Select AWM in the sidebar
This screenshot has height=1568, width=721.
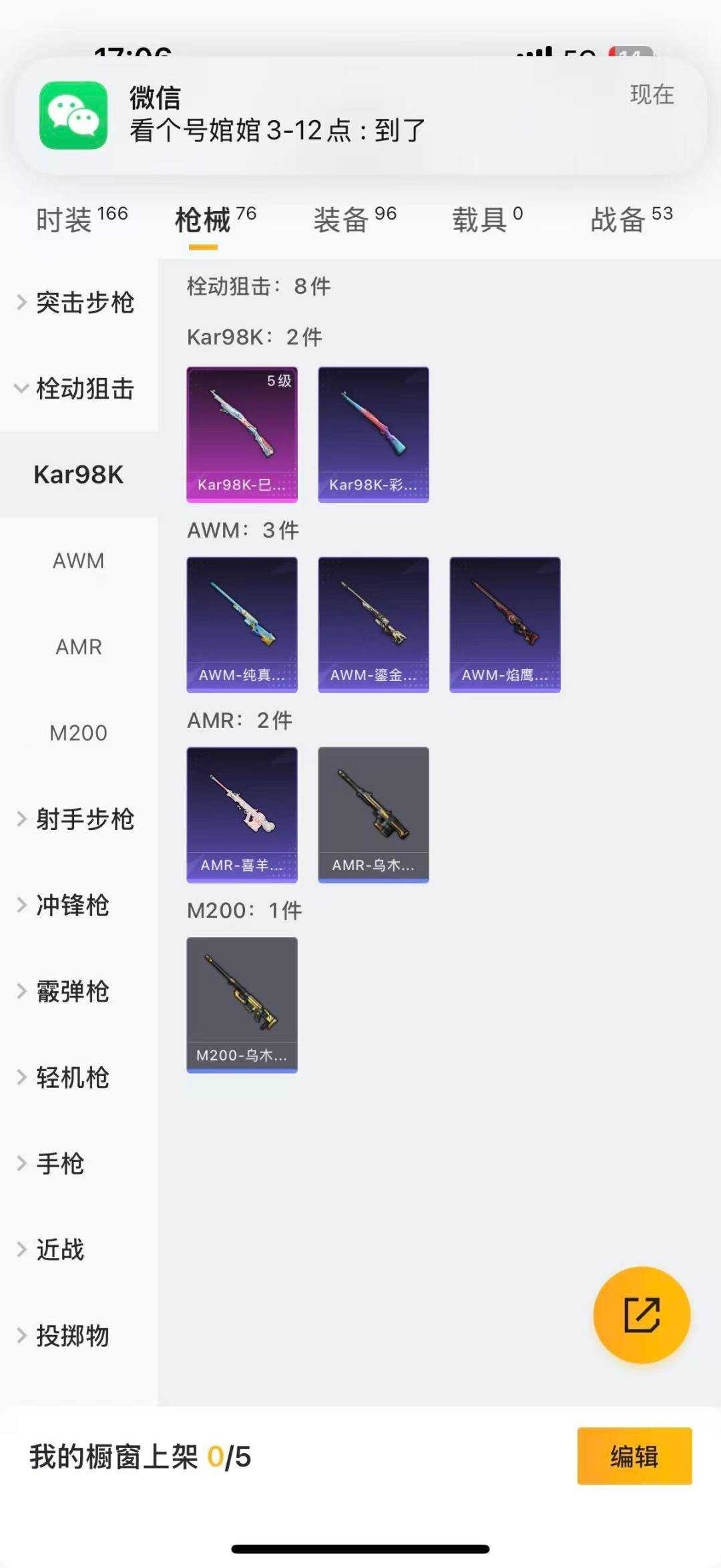(79, 561)
